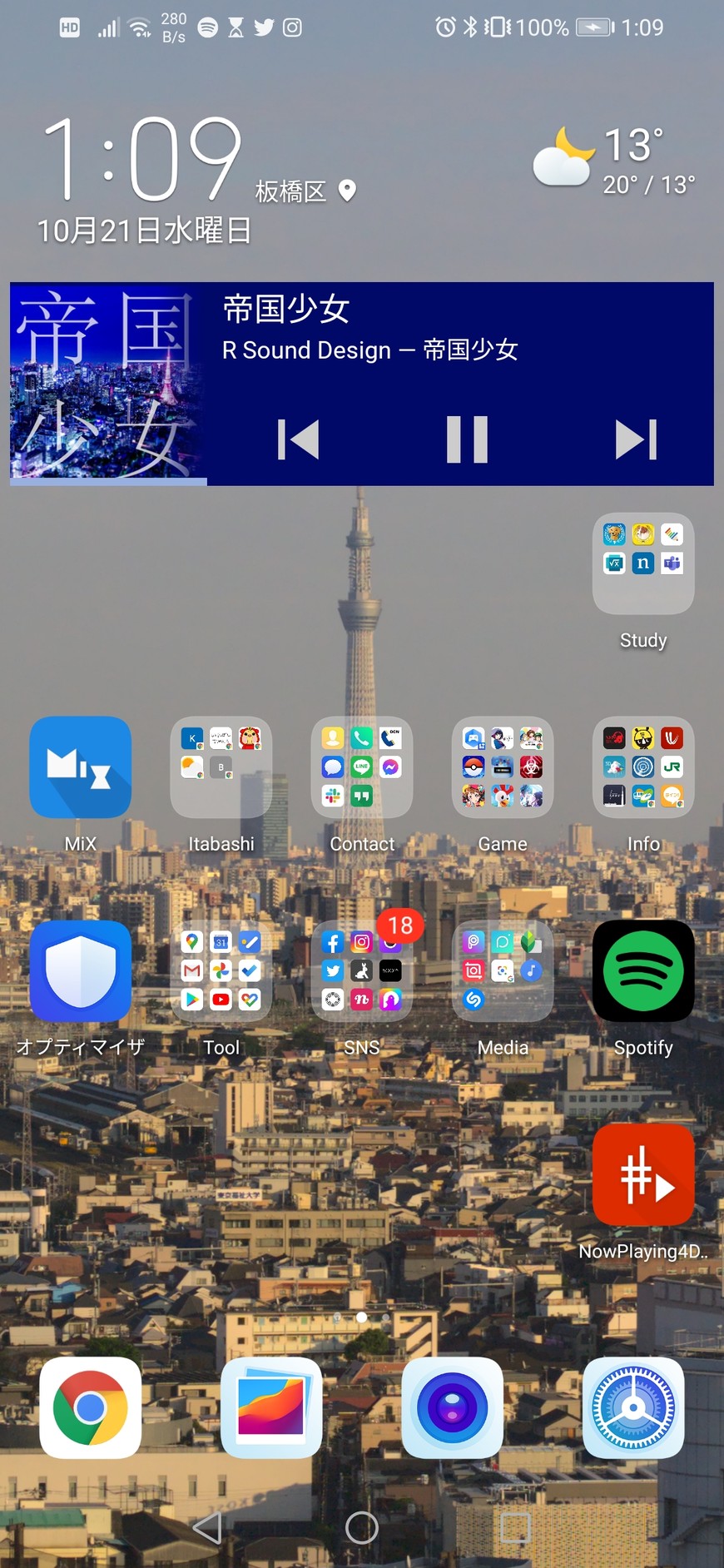Open the Game folder

pos(503,767)
